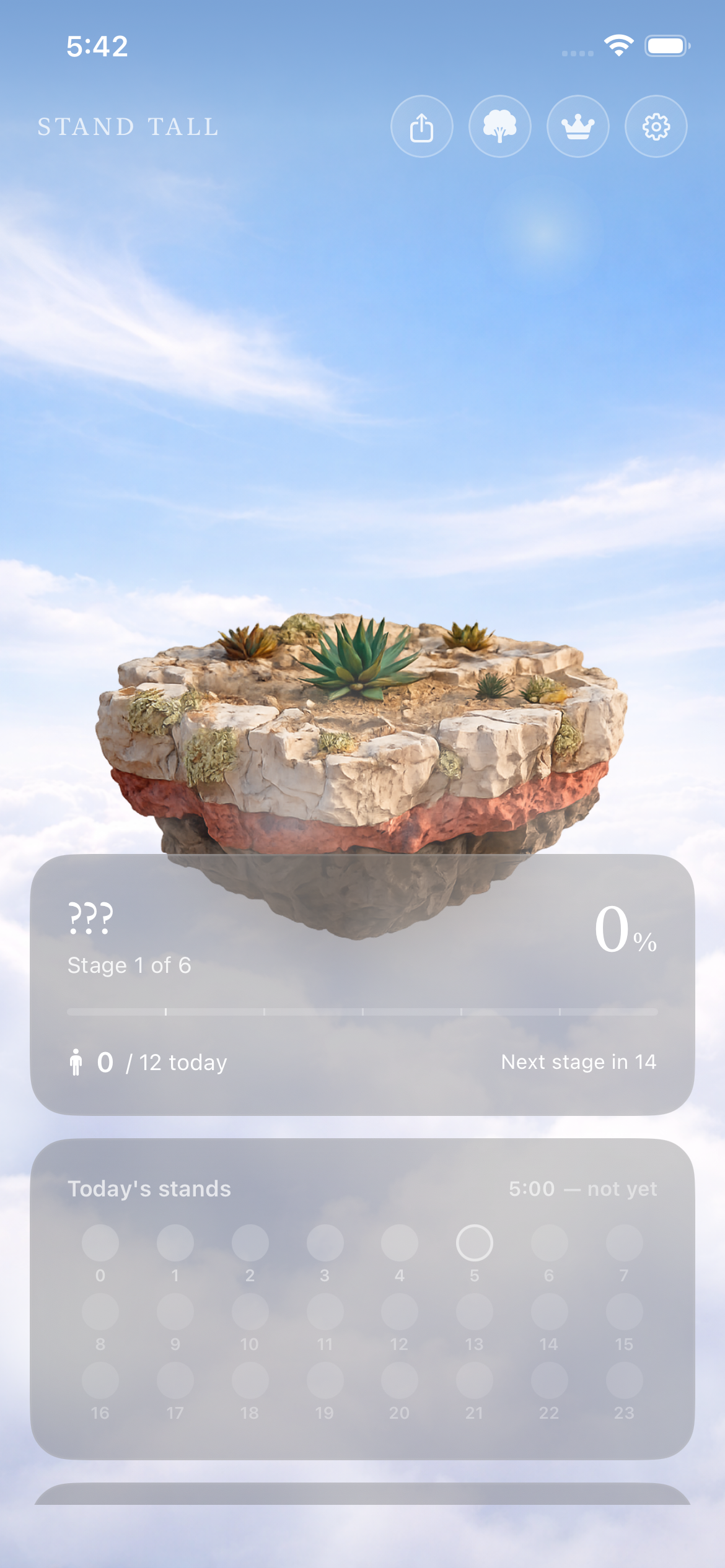This screenshot has height=1568, width=725.
Task: Open the tree collection icon
Action: pyautogui.click(x=499, y=127)
